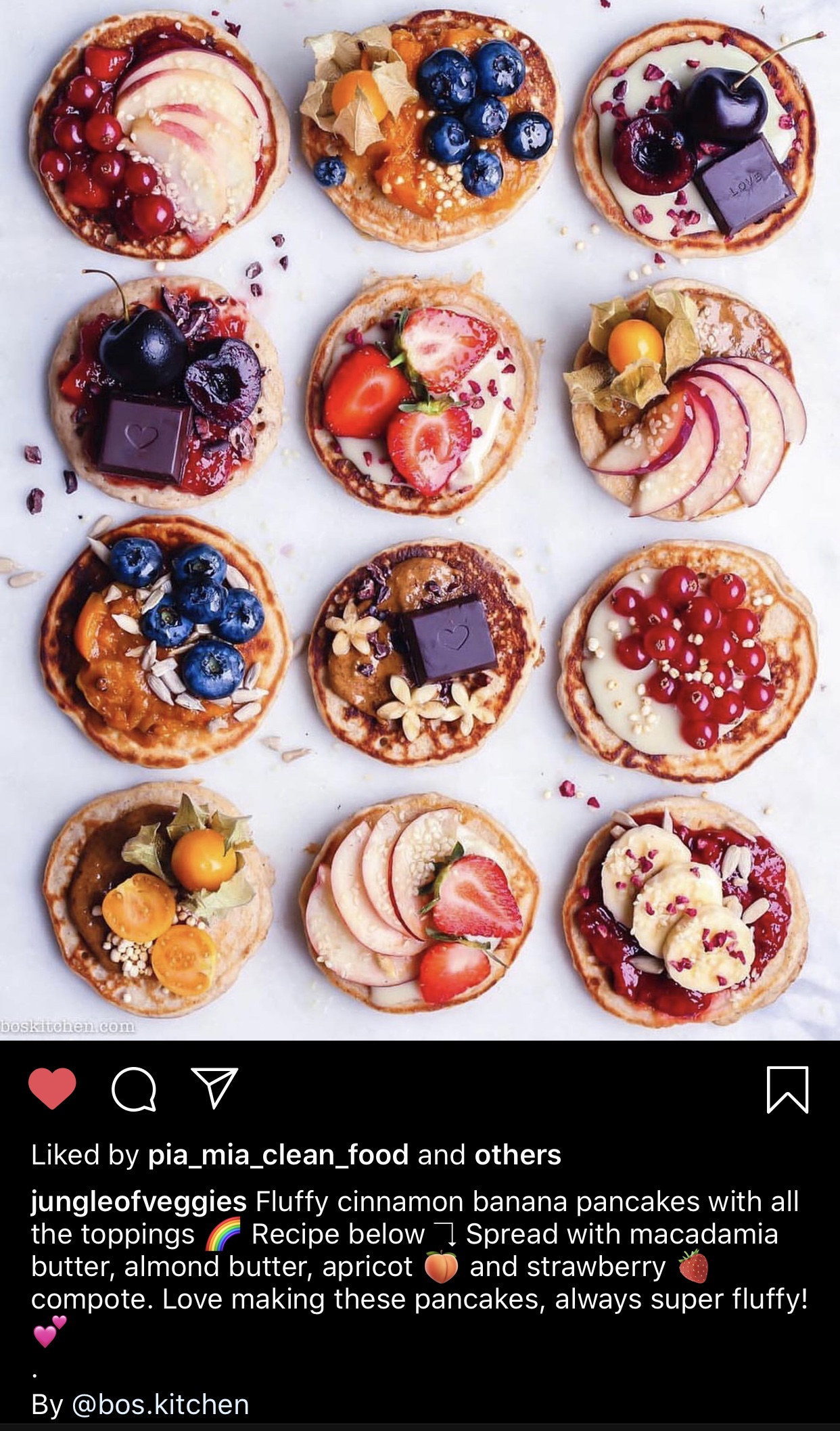The image size is (840, 1431).
Task: Unlike the post via the red heart
Action: 52,1089
